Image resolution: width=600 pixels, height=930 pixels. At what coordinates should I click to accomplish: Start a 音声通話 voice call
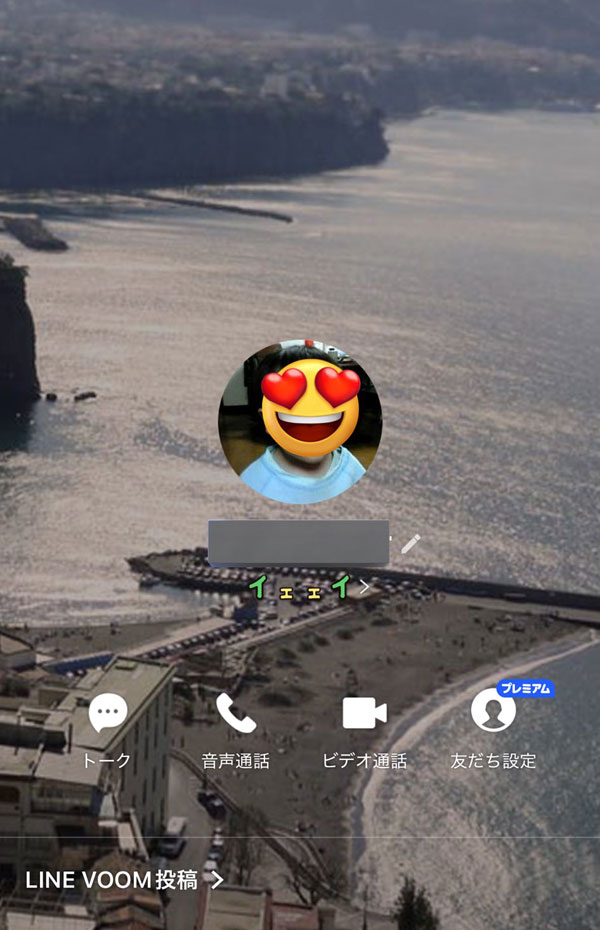coord(236,730)
